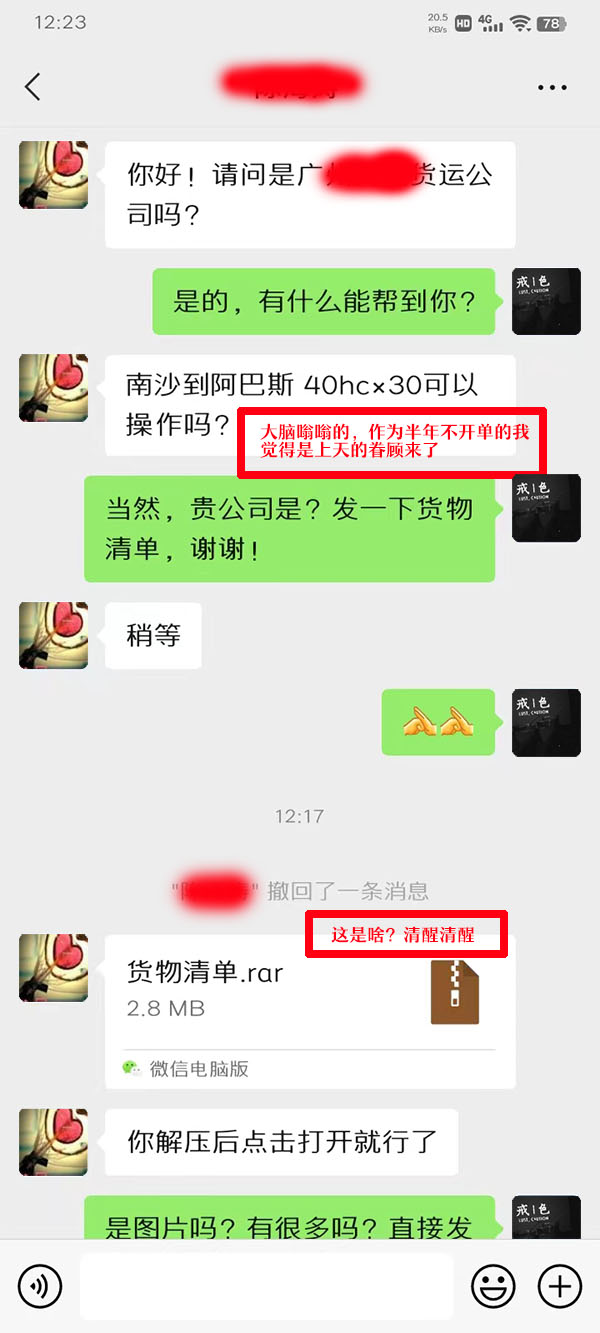Open my avatar beside 是的，有什么能帮到你

point(546,301)
